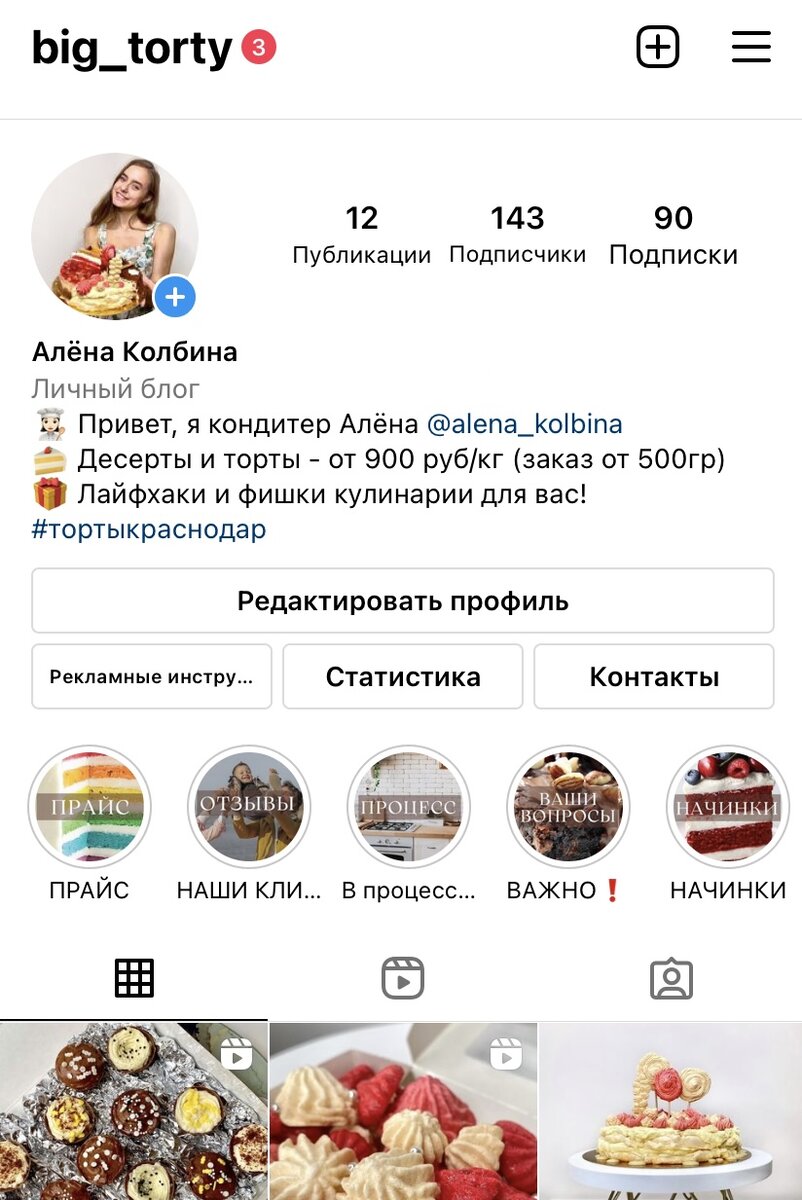The width and height of the screenshot is (802, 1200).
Task: Click Редактировать профиль
Action: 401,601
